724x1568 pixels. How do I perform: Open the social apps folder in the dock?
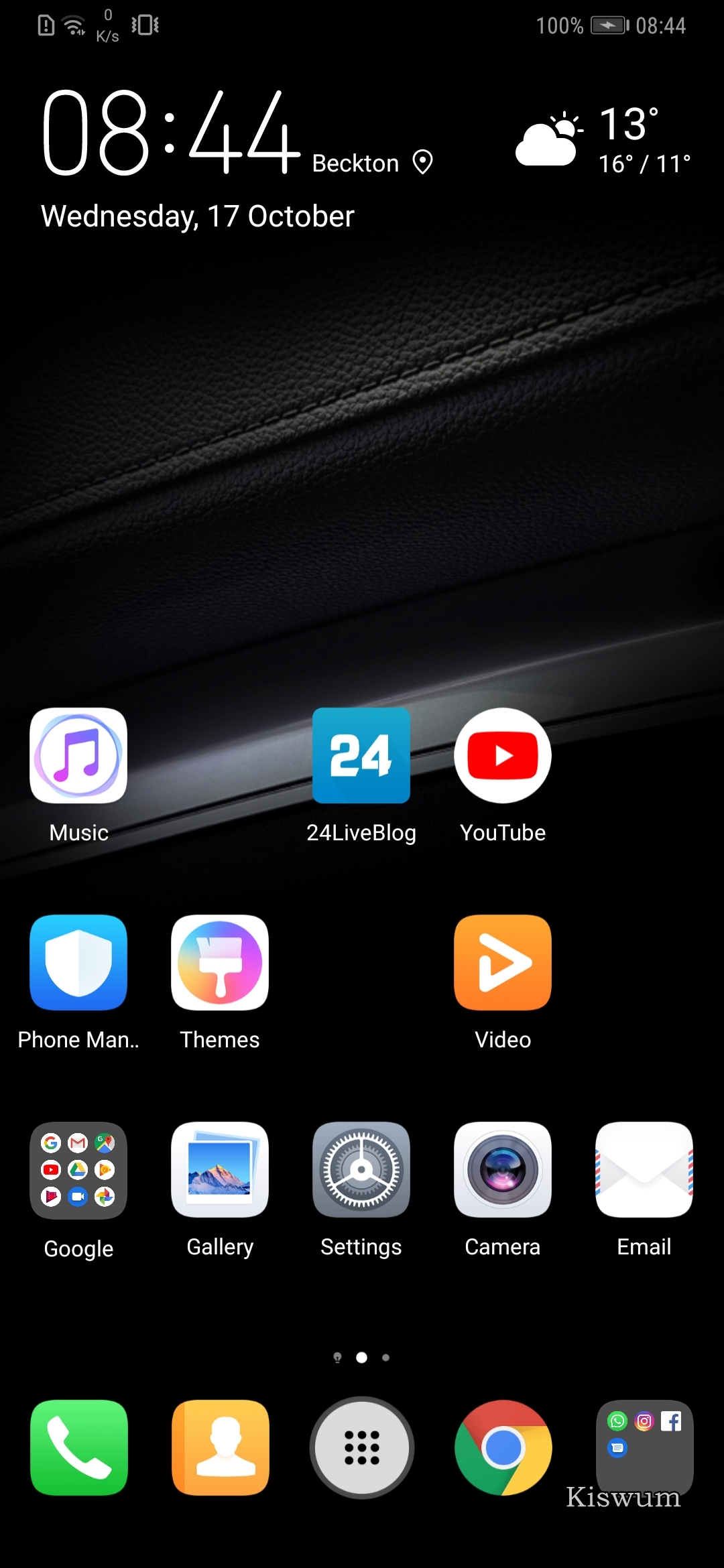644,1447
